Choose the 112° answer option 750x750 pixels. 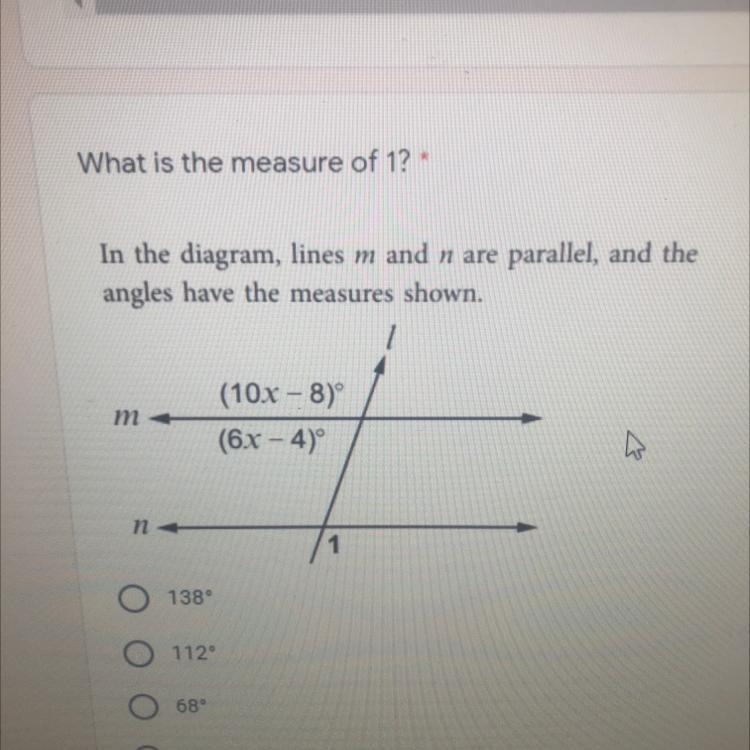137,653
